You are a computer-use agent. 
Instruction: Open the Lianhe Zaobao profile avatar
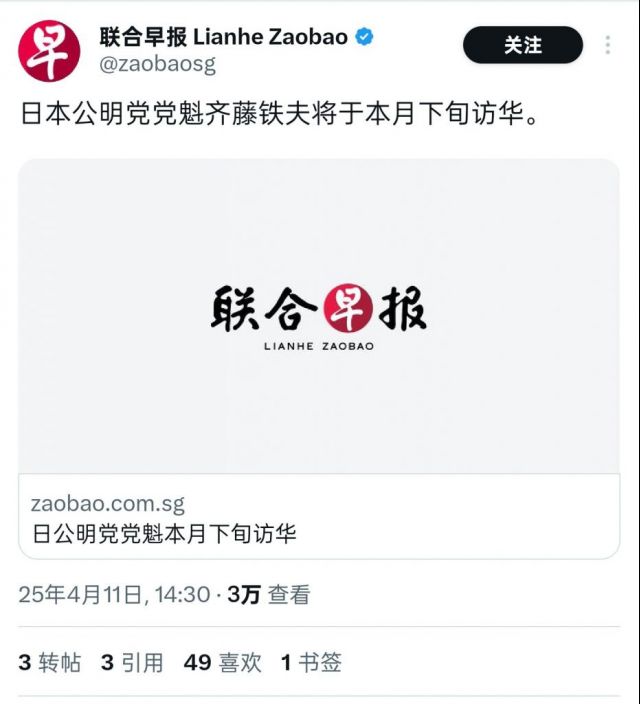tap(49, 50)
